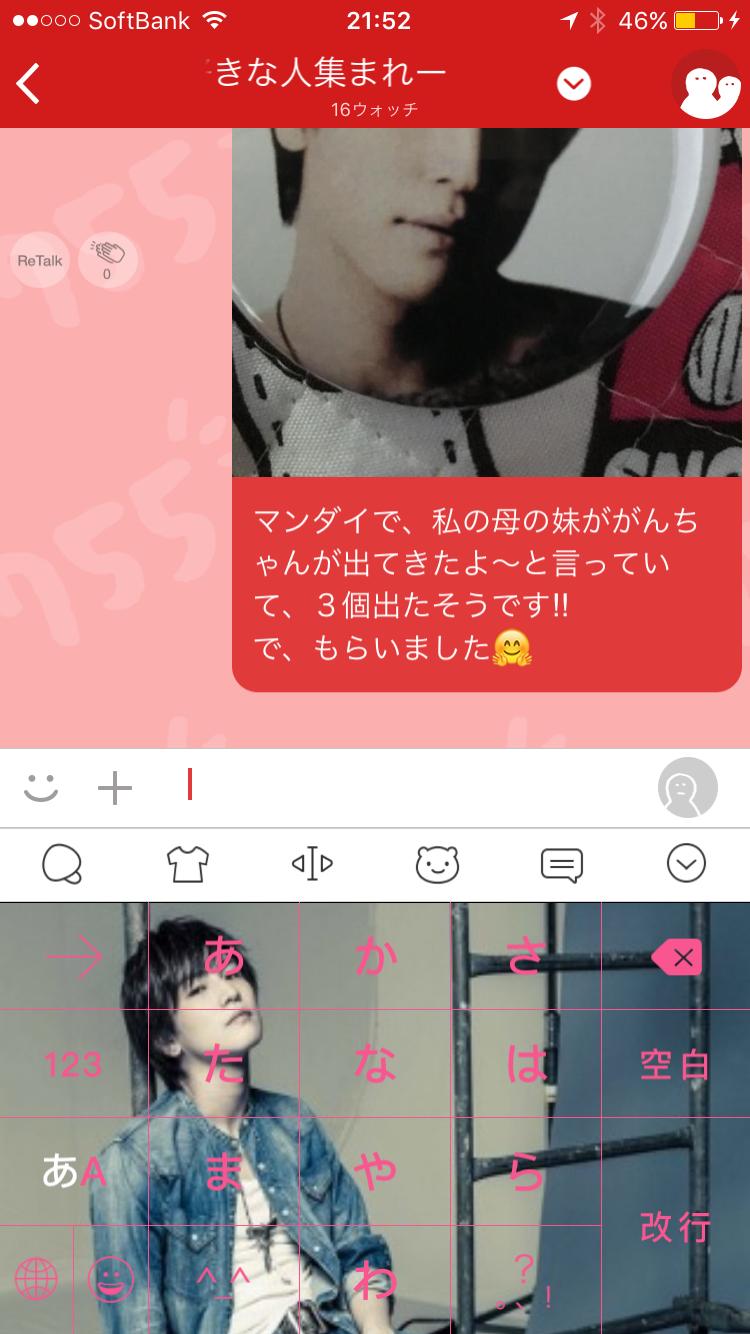This screenshot has width=750, height=1334.
Task: Hide the keyboard with the chevron icon
Action: 687,863
